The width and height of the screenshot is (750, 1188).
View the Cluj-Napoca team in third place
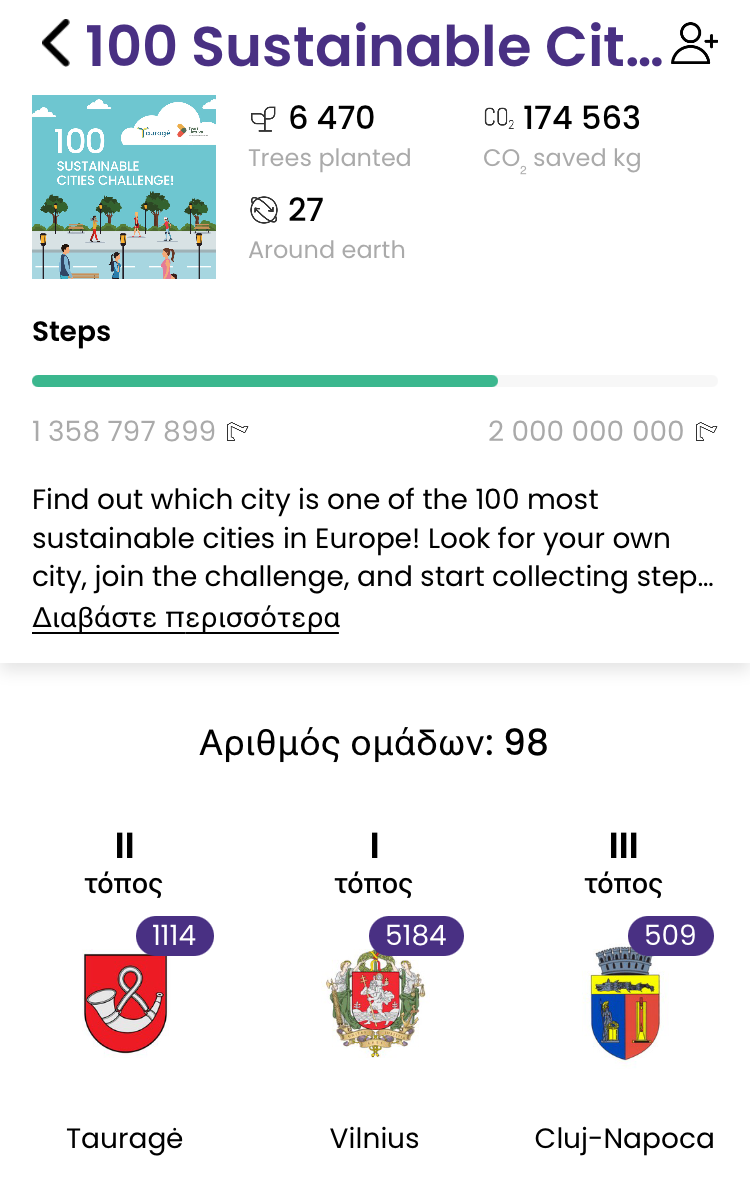(624, 1004)
